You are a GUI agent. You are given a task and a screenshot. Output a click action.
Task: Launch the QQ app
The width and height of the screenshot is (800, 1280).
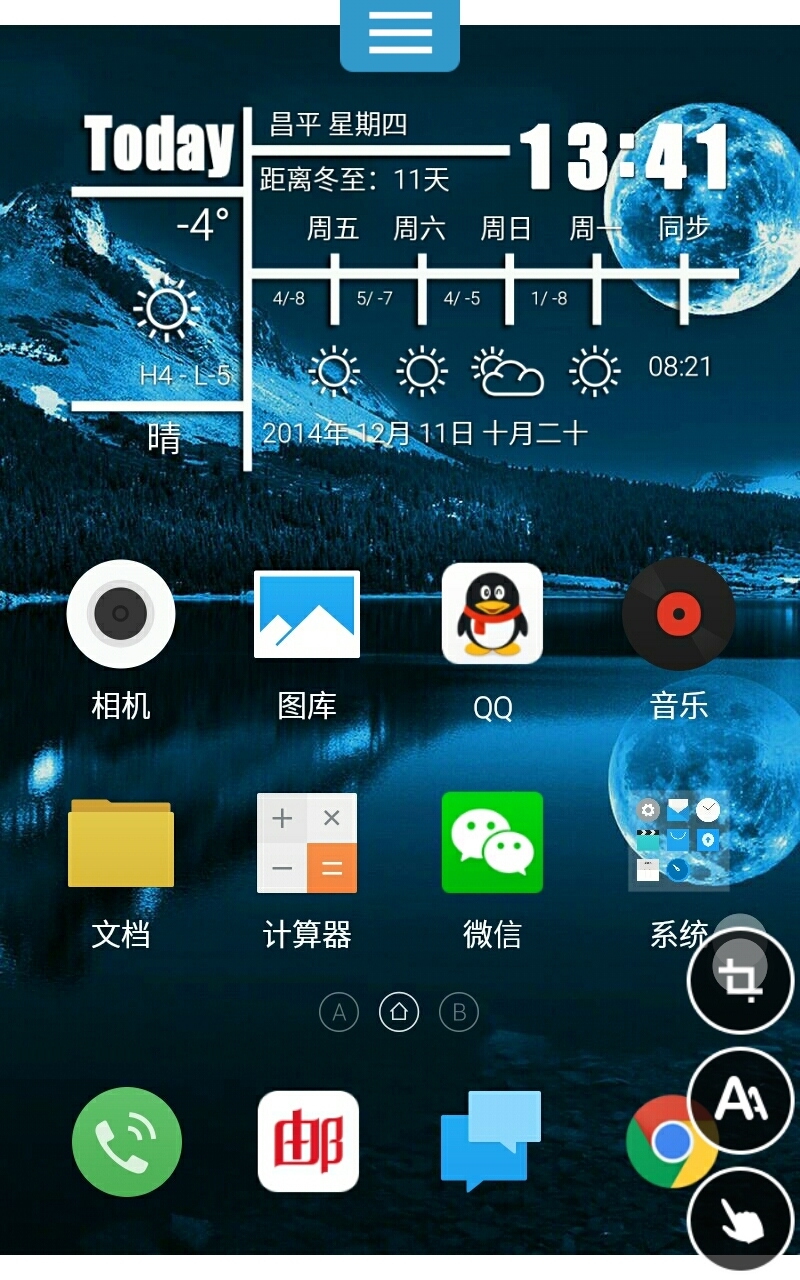pos(492,614)
